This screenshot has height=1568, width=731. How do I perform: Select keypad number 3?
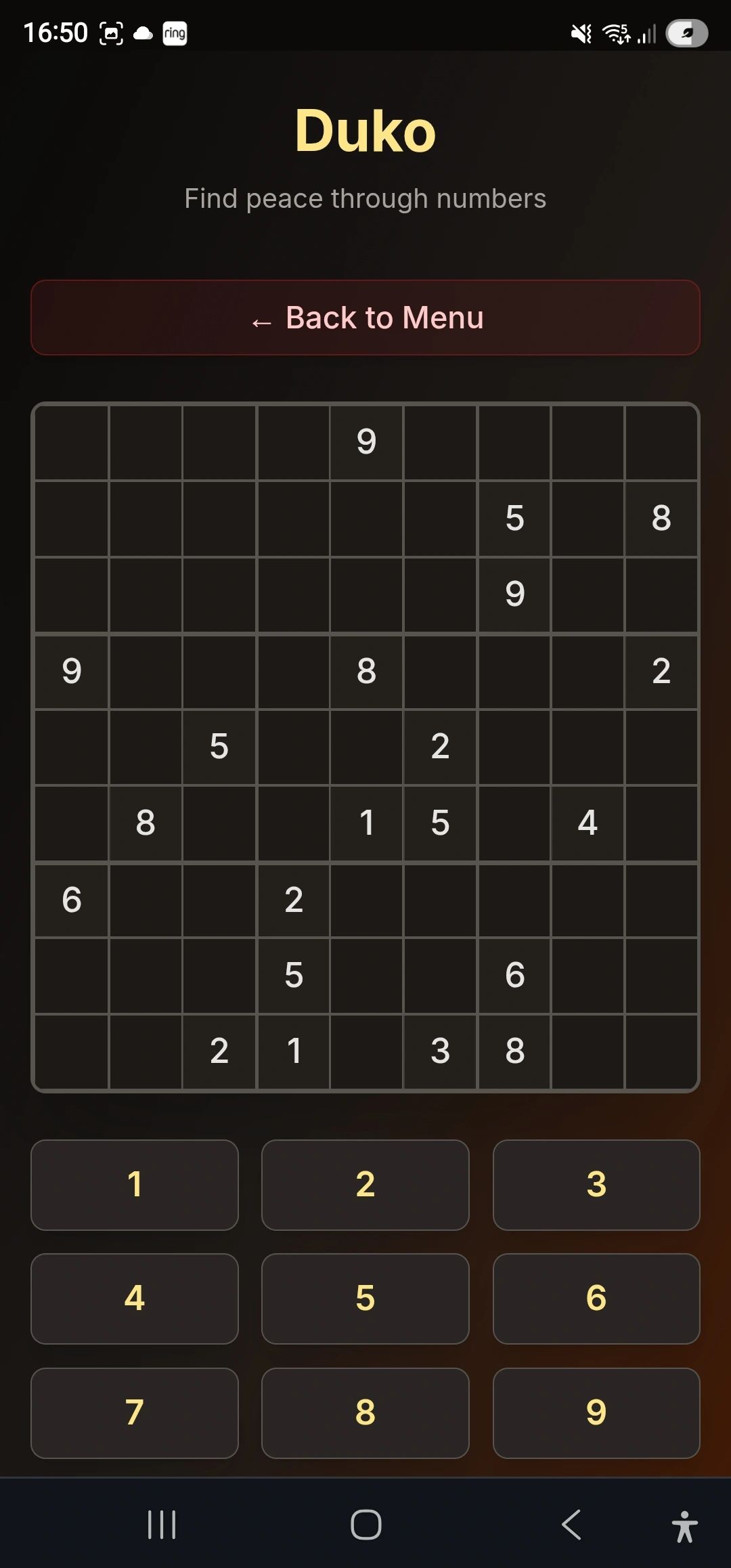(596, 1185)
